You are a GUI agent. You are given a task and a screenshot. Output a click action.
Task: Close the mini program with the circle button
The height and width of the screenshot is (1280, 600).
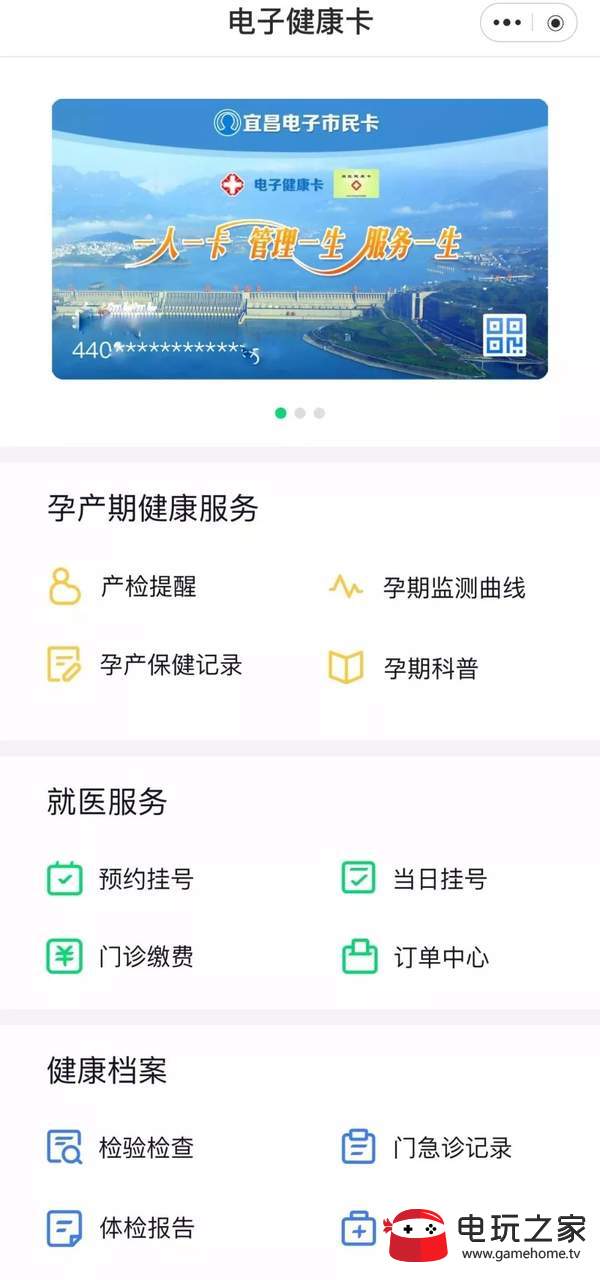556,23
